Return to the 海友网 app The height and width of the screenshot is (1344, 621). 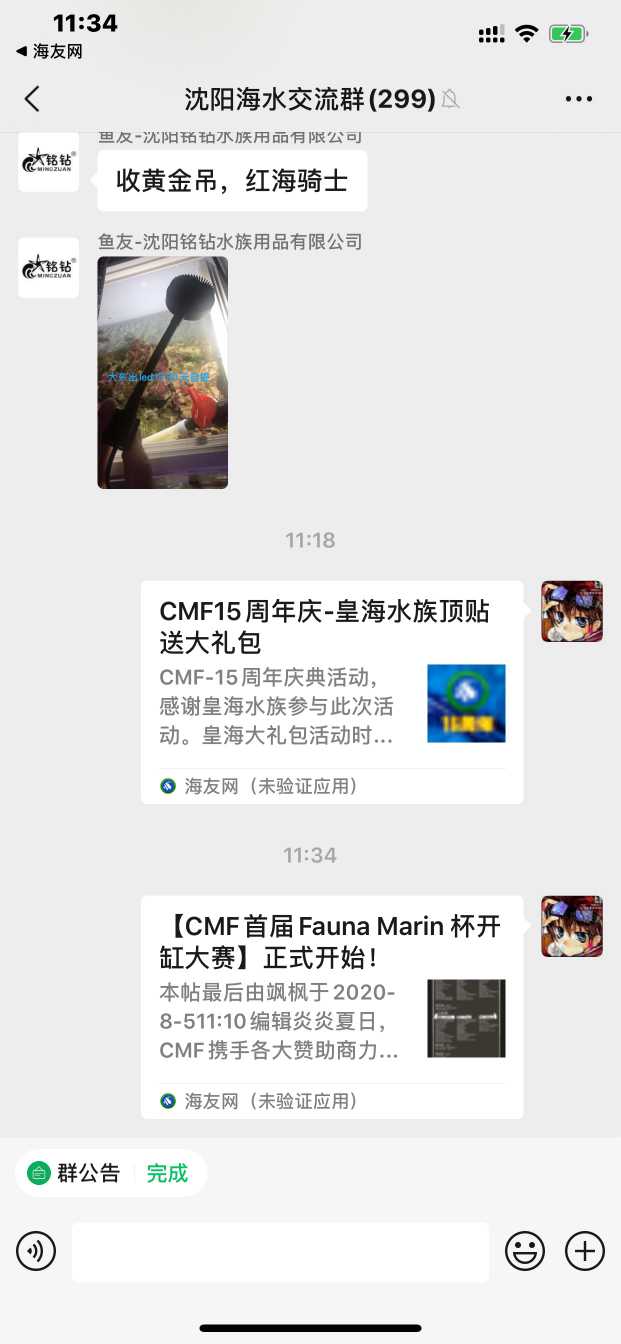(49, 51)
